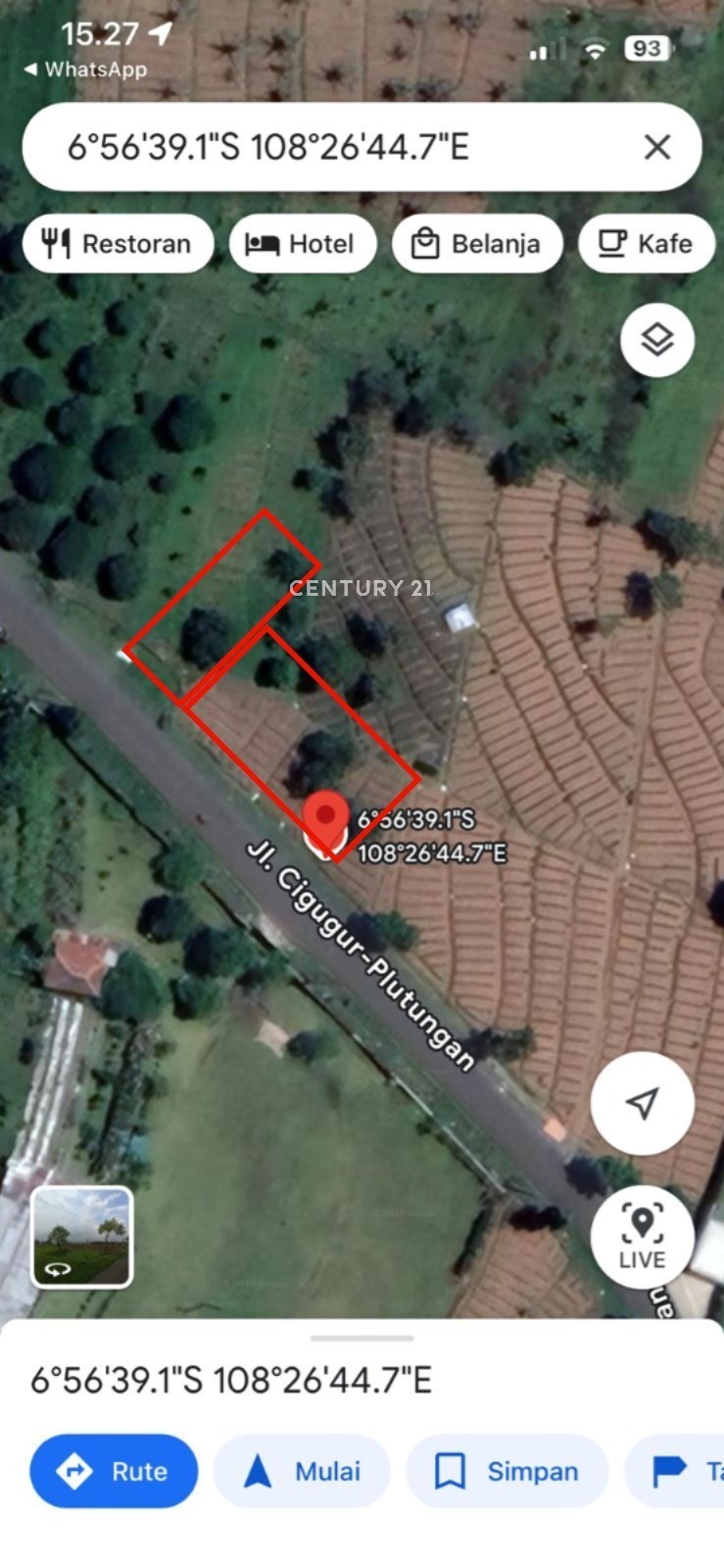Start navigation with Mulai
Viewport: 724px width, 1568px height.
pyautogui.click(x=302, y=1470)
